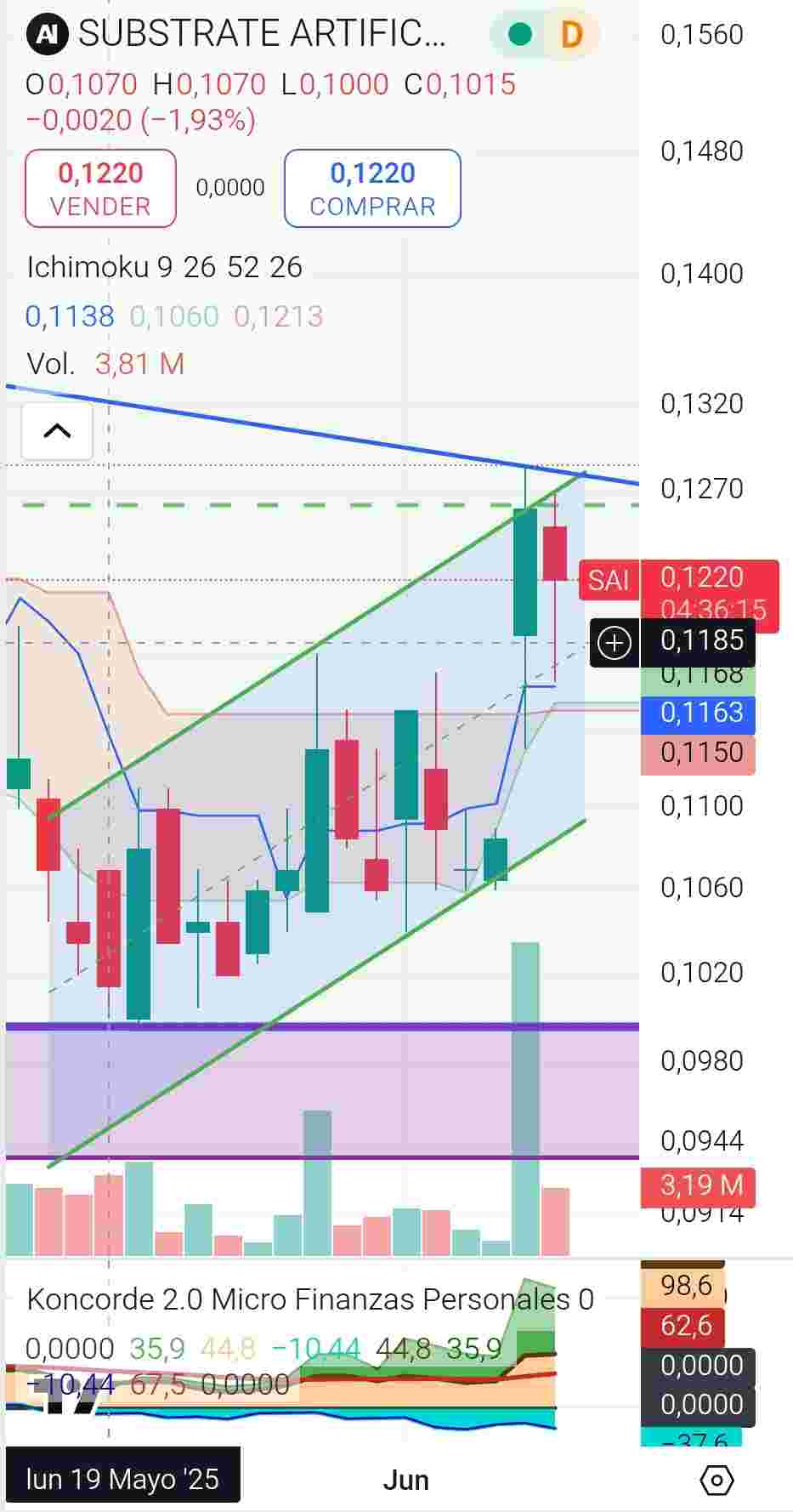Viewport: 793px width, 1512px height.
Task: Select the Koncorde 2.0 indicator legend
Action: (310, 1299)
